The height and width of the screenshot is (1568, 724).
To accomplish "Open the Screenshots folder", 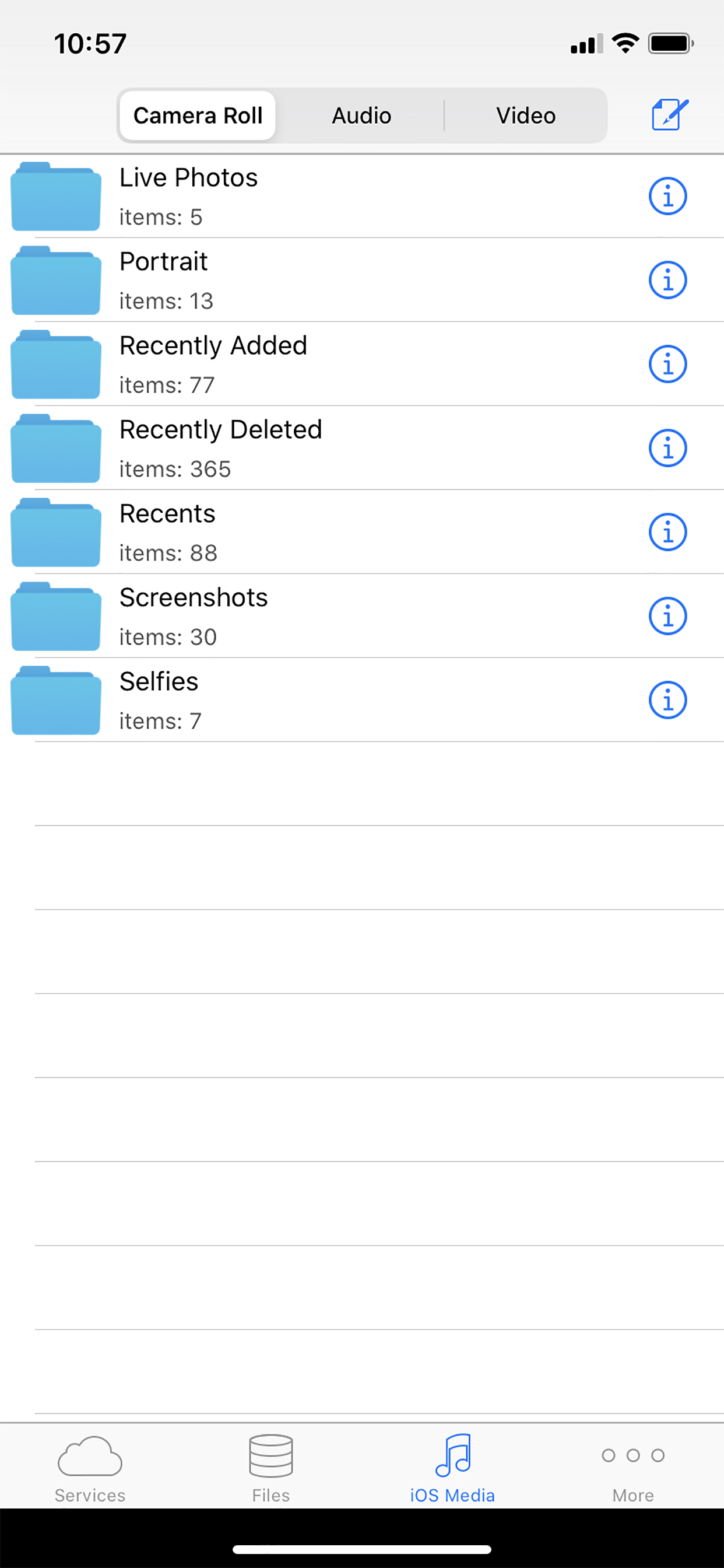I will (304, 616).
